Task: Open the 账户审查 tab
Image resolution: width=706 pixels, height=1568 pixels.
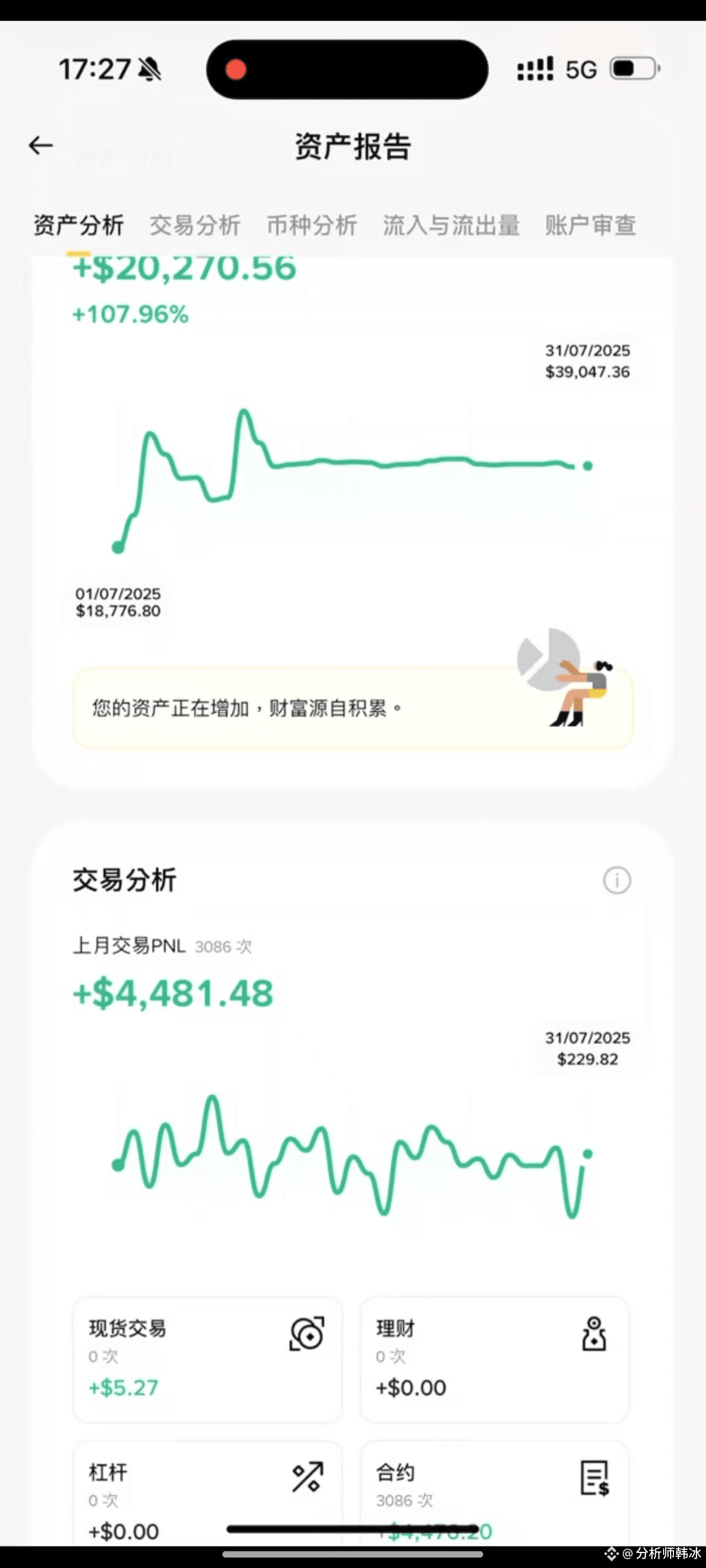Action: tap(590, 225)
